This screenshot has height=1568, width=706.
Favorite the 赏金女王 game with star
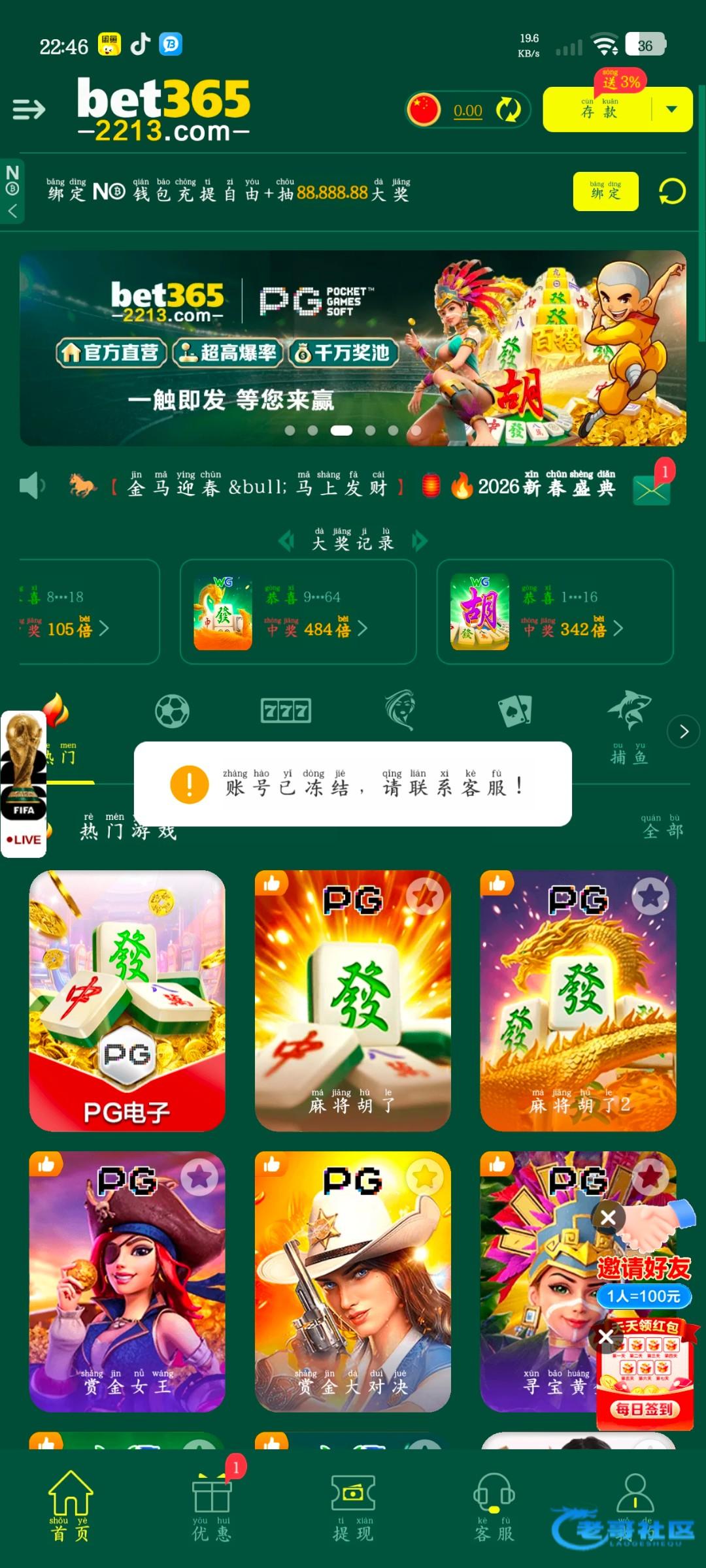click(x=199, y=1178)
